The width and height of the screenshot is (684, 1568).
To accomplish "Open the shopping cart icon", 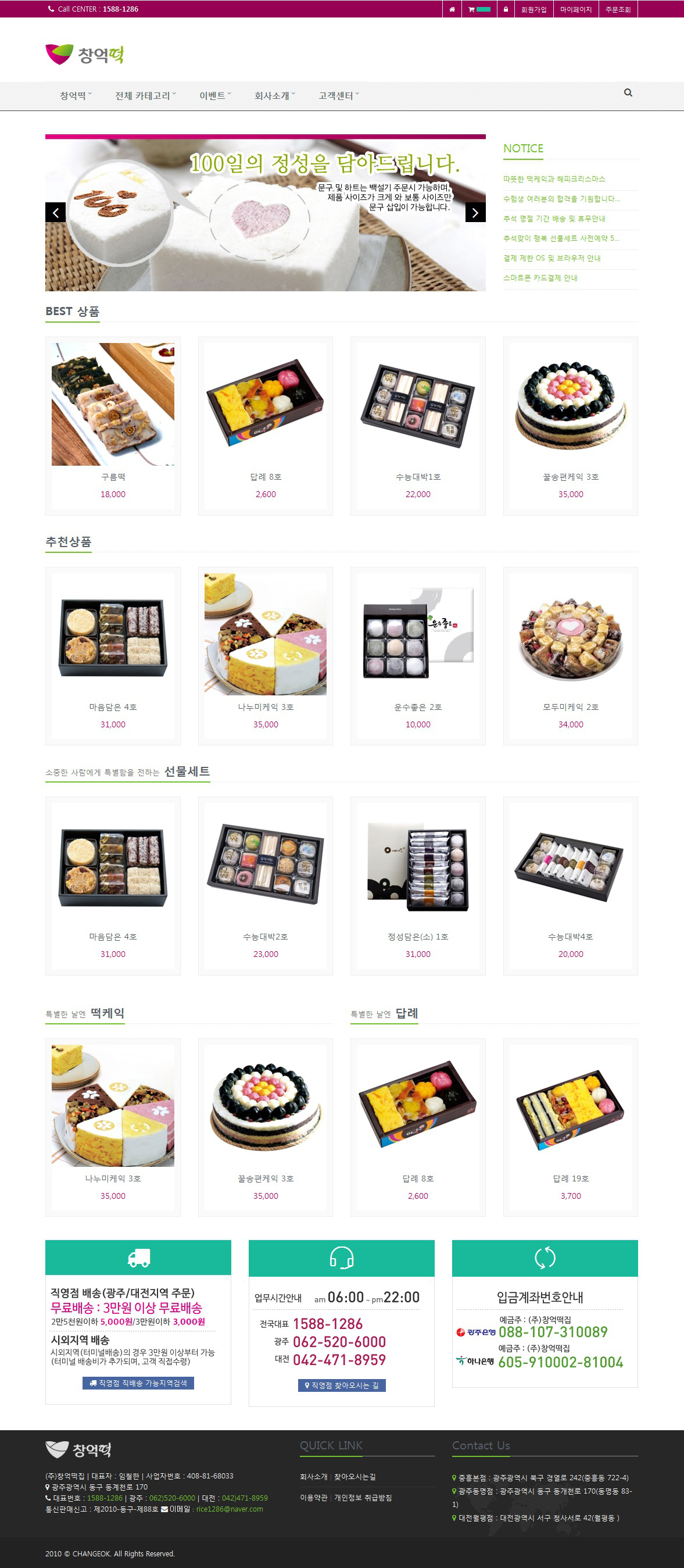I will pos(479,9).
